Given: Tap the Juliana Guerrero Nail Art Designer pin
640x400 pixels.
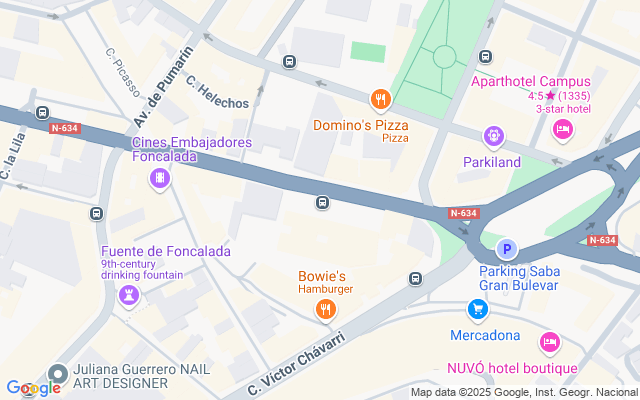Looking at the screenshot, I should click(57, 374).
